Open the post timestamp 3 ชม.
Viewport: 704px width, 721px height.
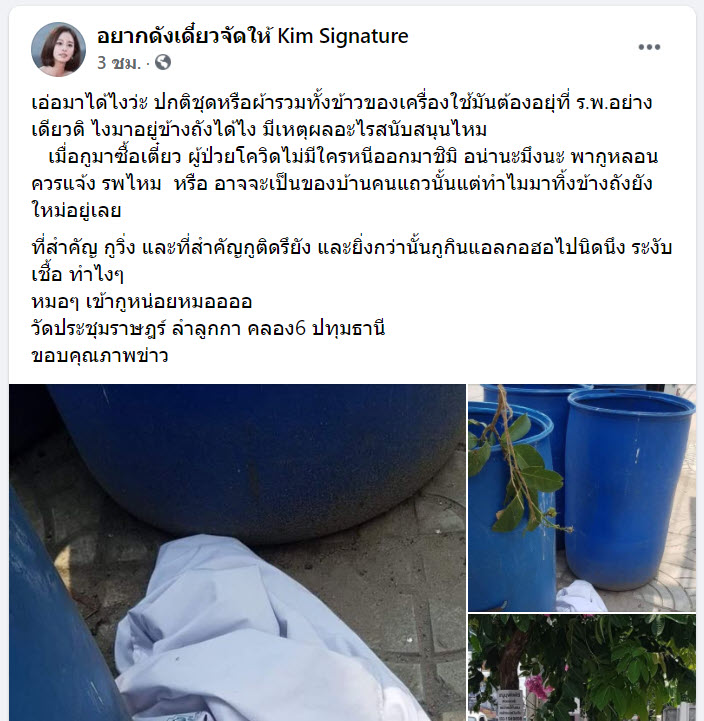pos(118,62)
